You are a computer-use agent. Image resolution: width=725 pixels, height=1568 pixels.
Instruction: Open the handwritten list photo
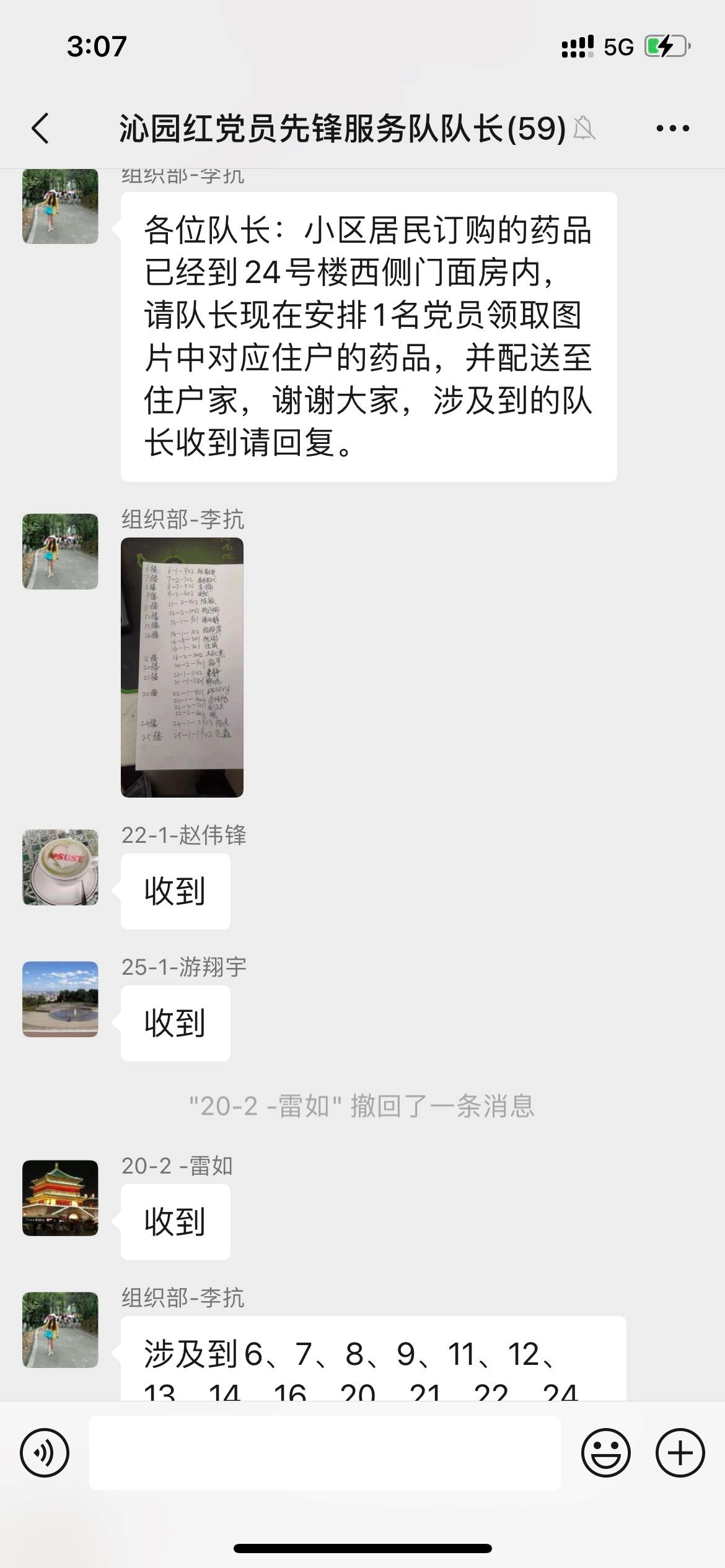click(x=182, y=667)
